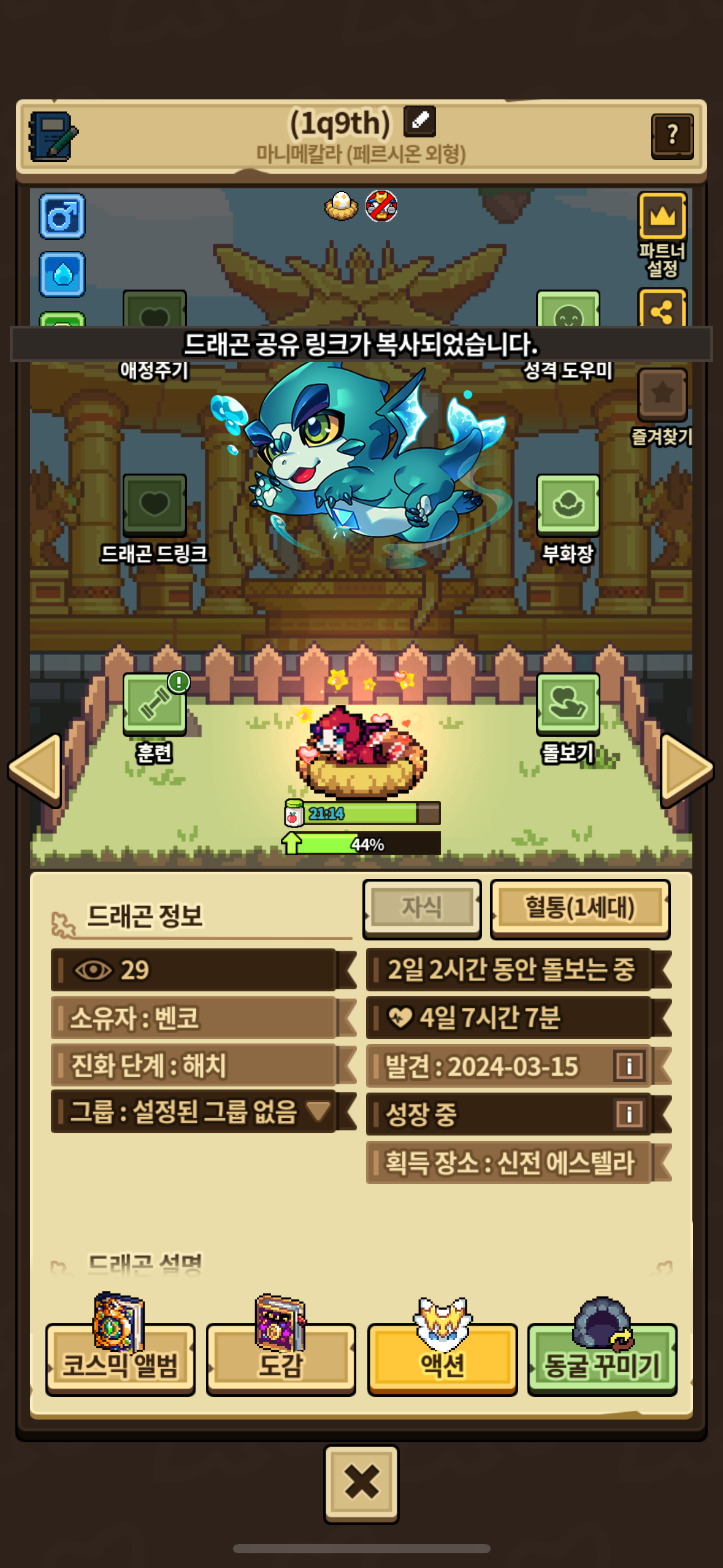Image resolution: width=723 pixels, height=1568 pixels.
Task: Open 돌보기 care option
Action: point(568,704)
